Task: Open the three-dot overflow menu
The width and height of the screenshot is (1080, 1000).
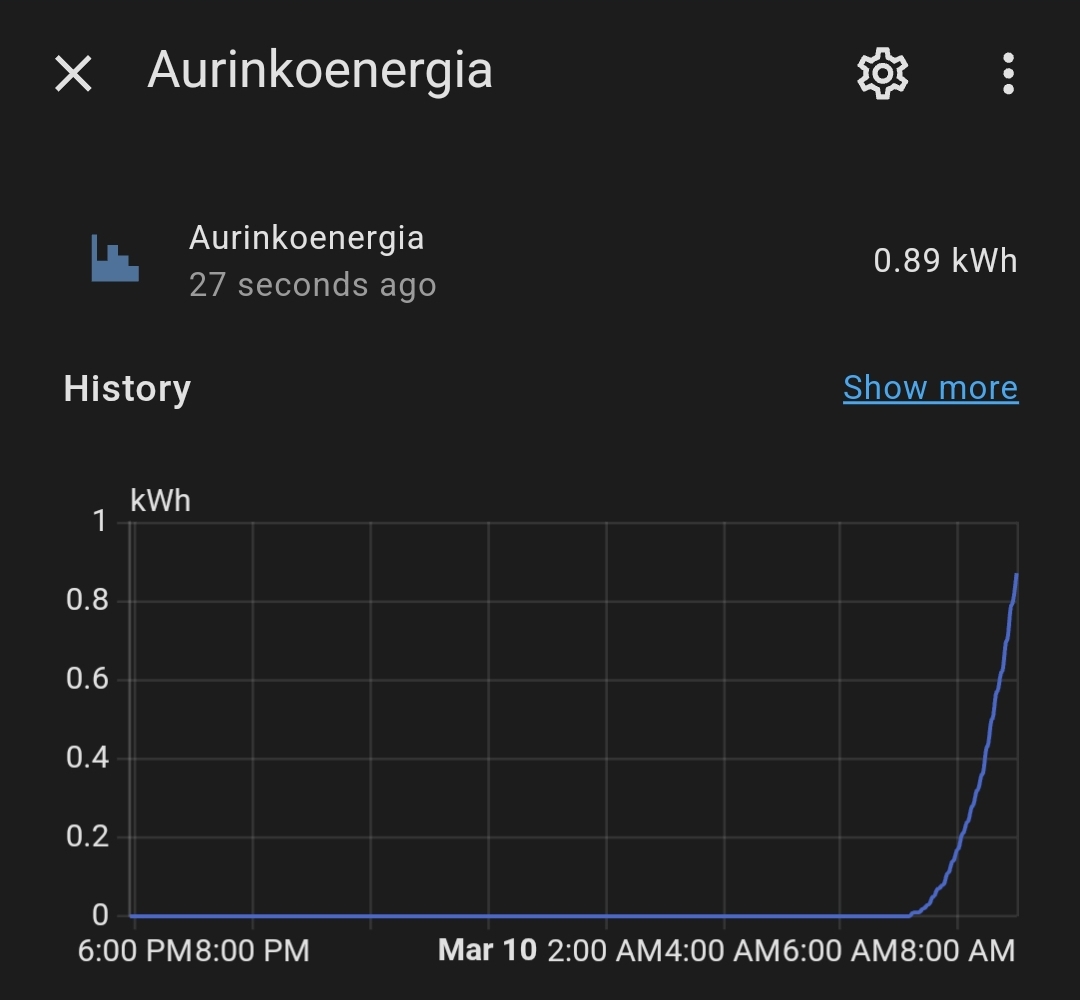Action: [1008, 73]
